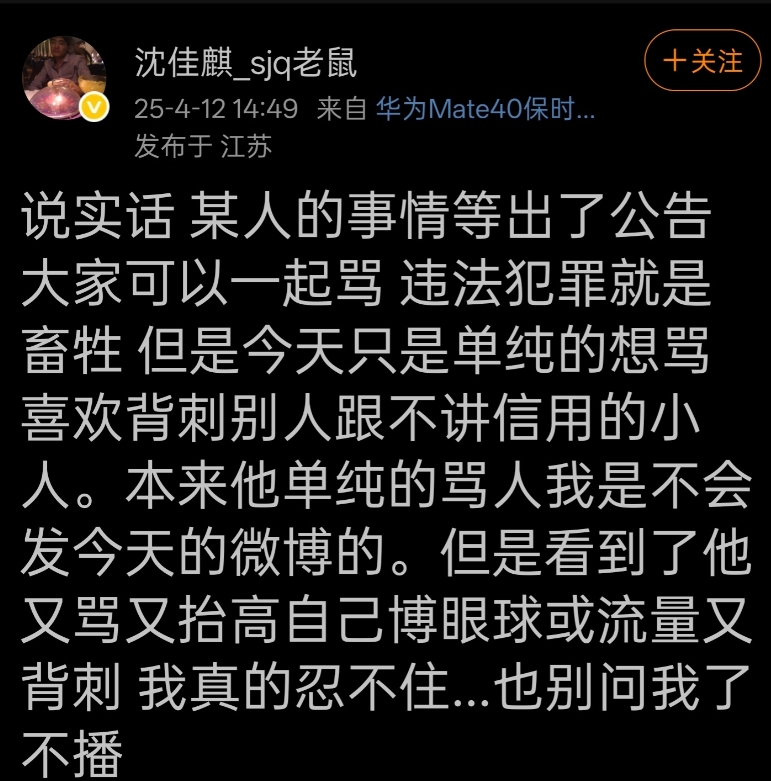Follow 沈佳麒_sjq老鼠 with the +关注 button
This screenshot has height=781, width=771.
click(703, 62)
